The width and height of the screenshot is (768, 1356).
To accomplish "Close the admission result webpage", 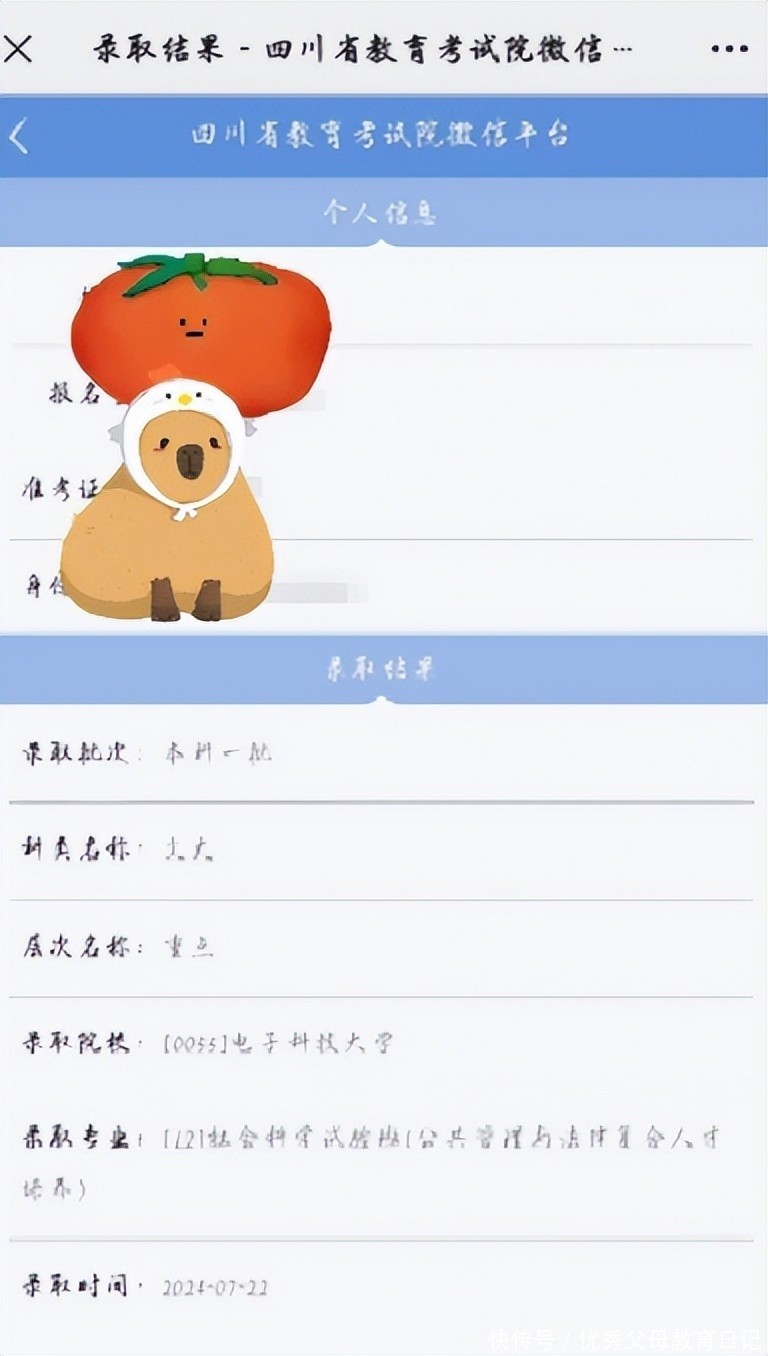I will click(18, 48).
